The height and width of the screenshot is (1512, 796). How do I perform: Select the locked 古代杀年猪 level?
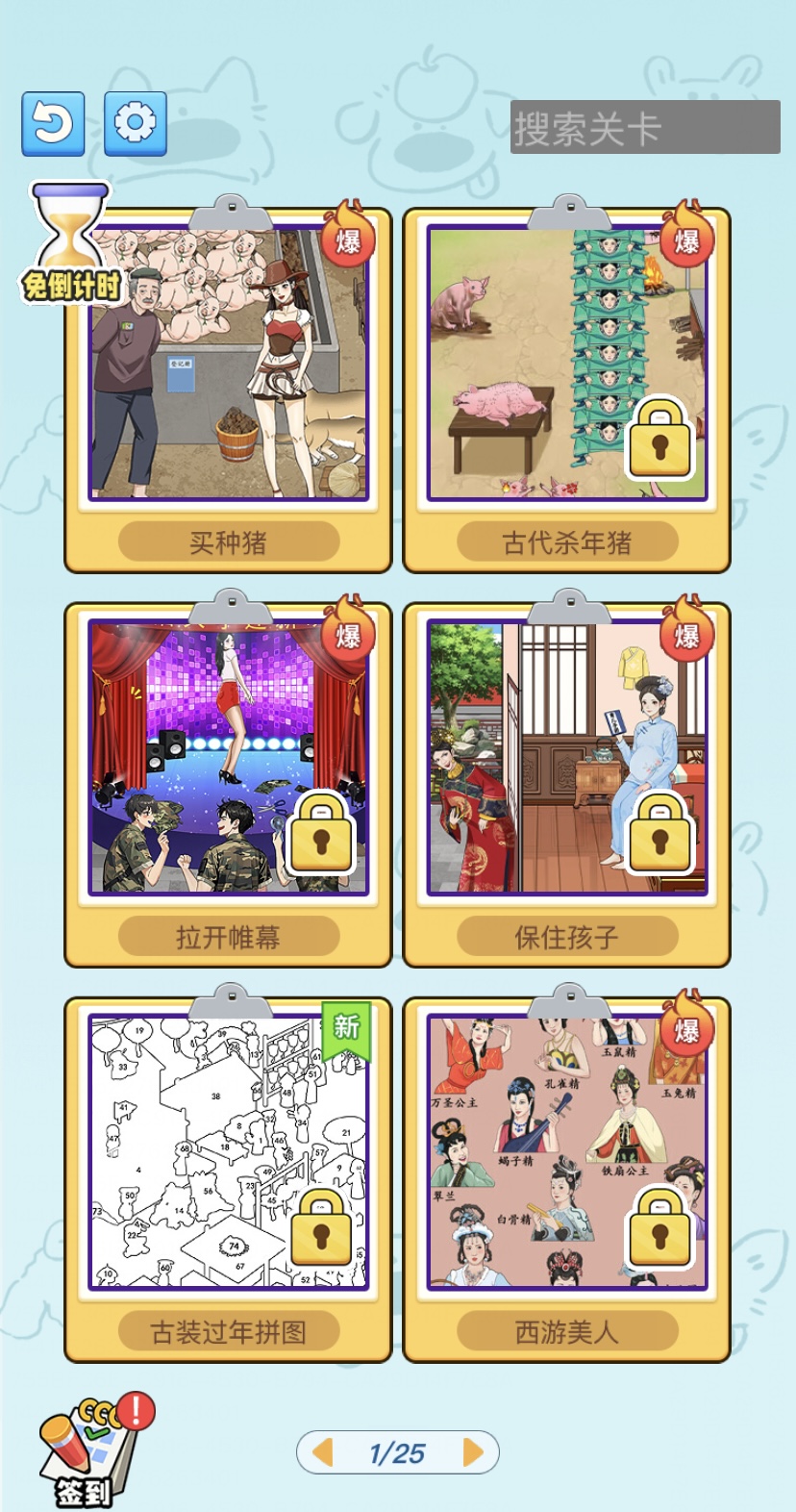tap(567, 385)
